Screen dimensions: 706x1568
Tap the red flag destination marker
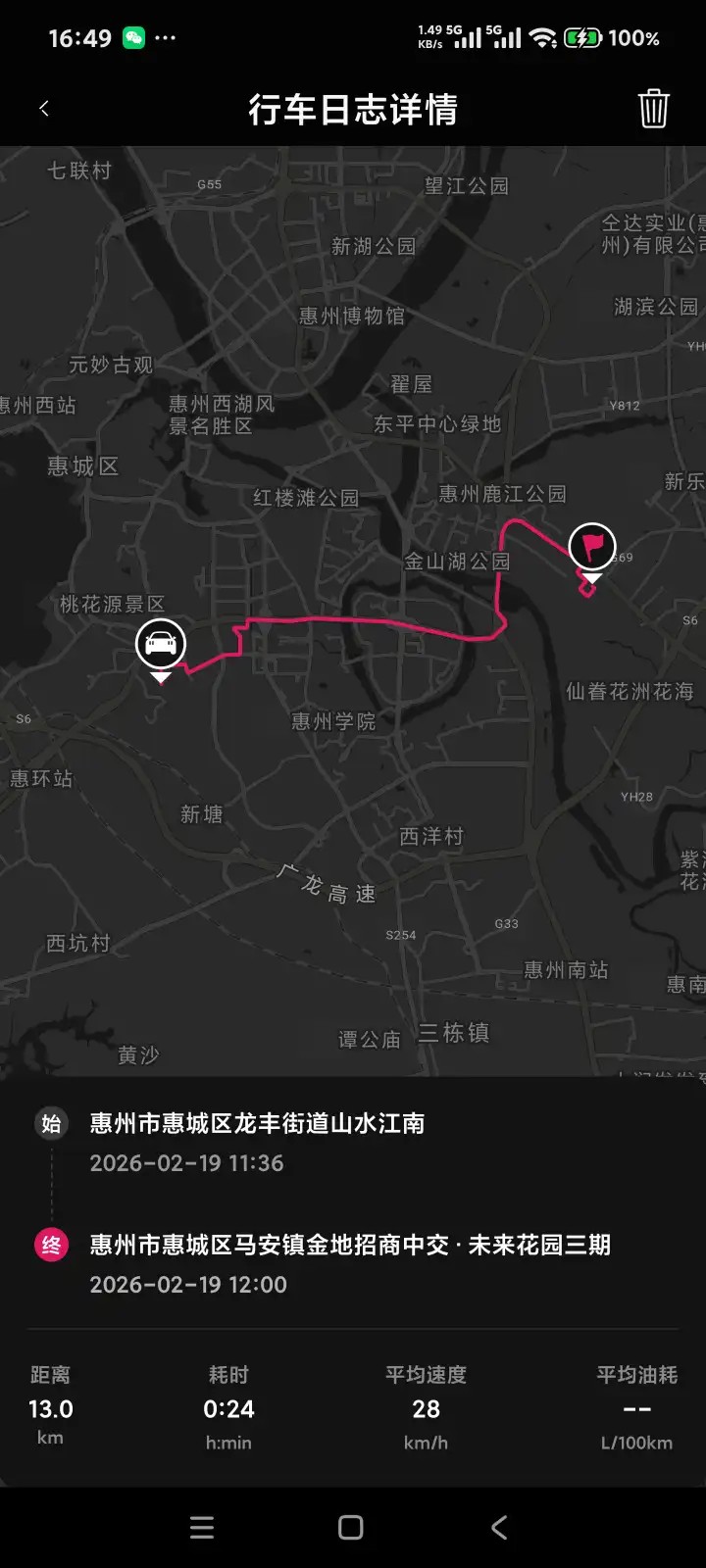coord(592,546)
